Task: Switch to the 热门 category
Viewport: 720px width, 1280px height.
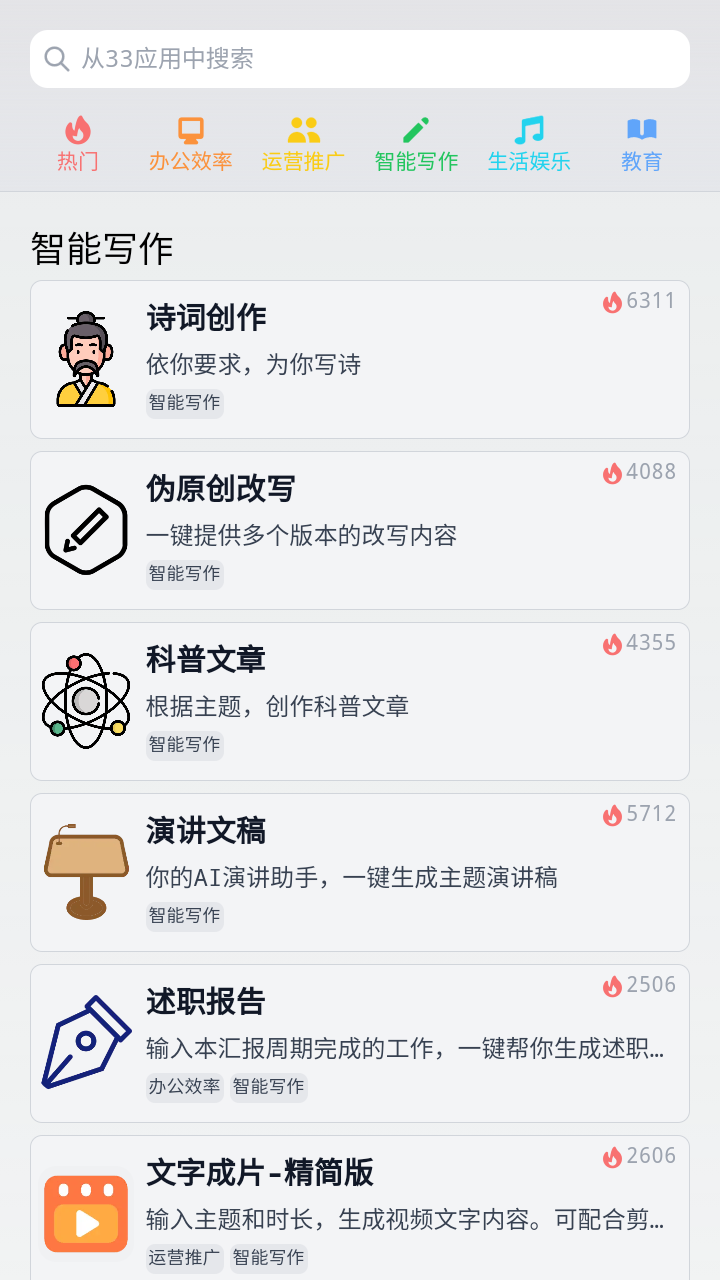Action: click(x=78, y=145)
